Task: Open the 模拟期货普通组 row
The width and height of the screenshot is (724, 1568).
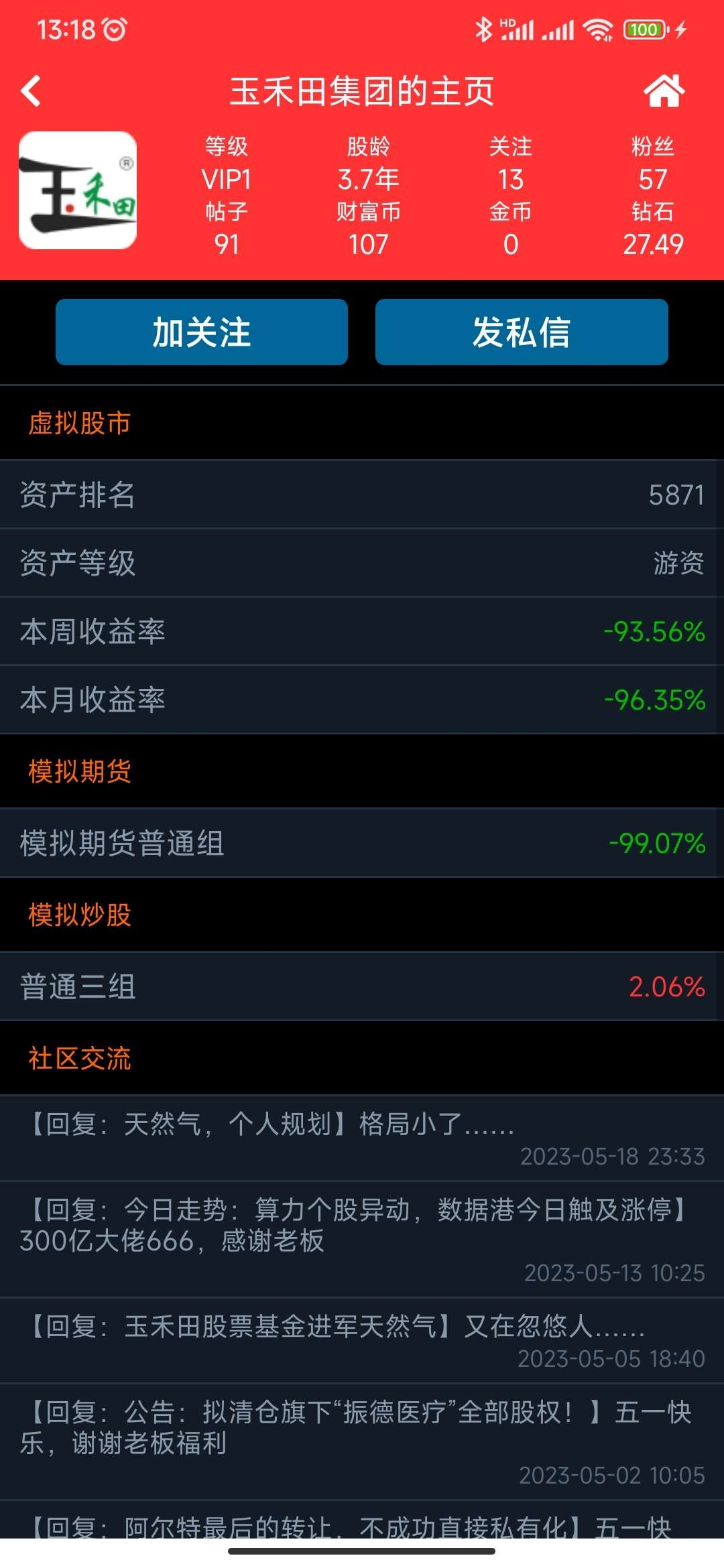Action: tap(362, 843)
